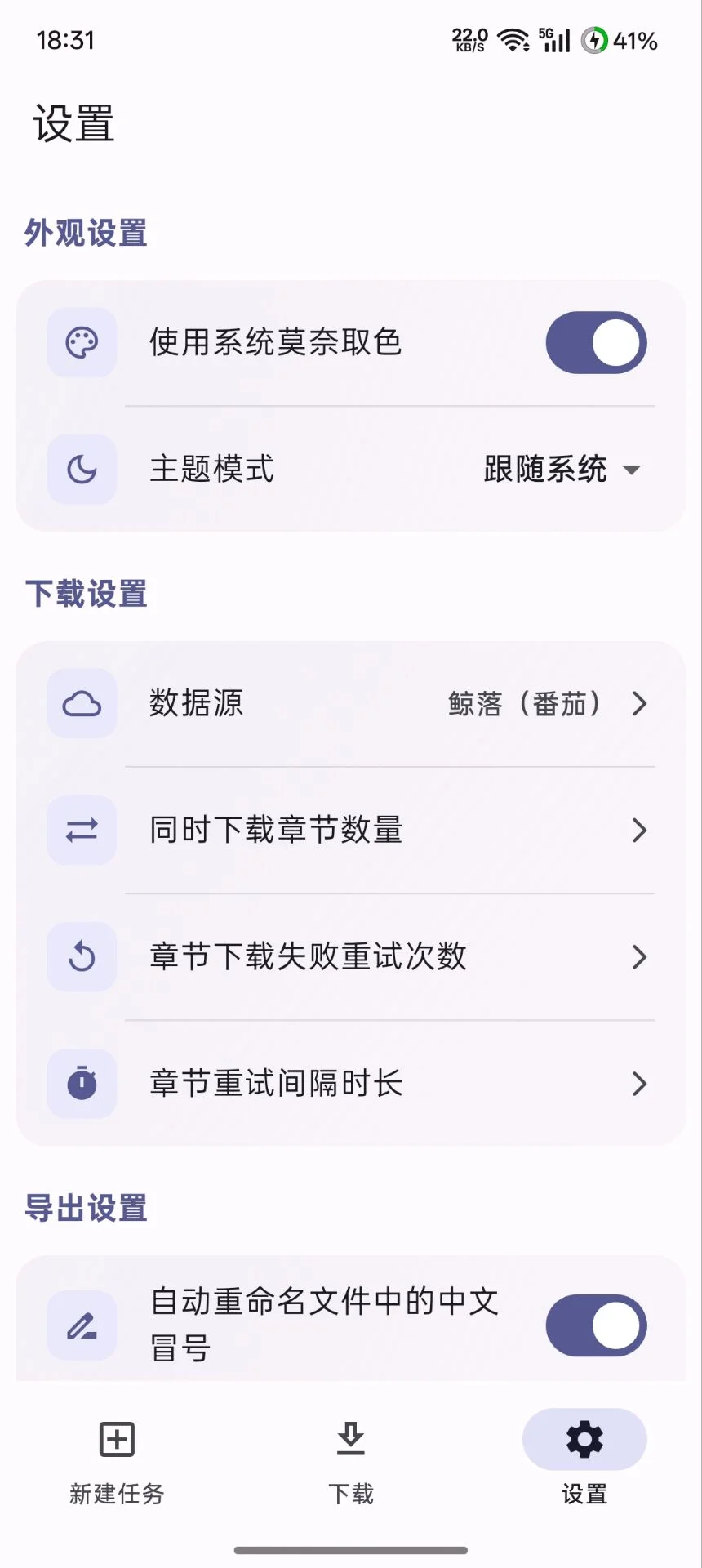This screenshot has height=1568, width=702.
Task: Click the pencil icon beside 自动重命名 setting
Action: (x=82, y=1325)
